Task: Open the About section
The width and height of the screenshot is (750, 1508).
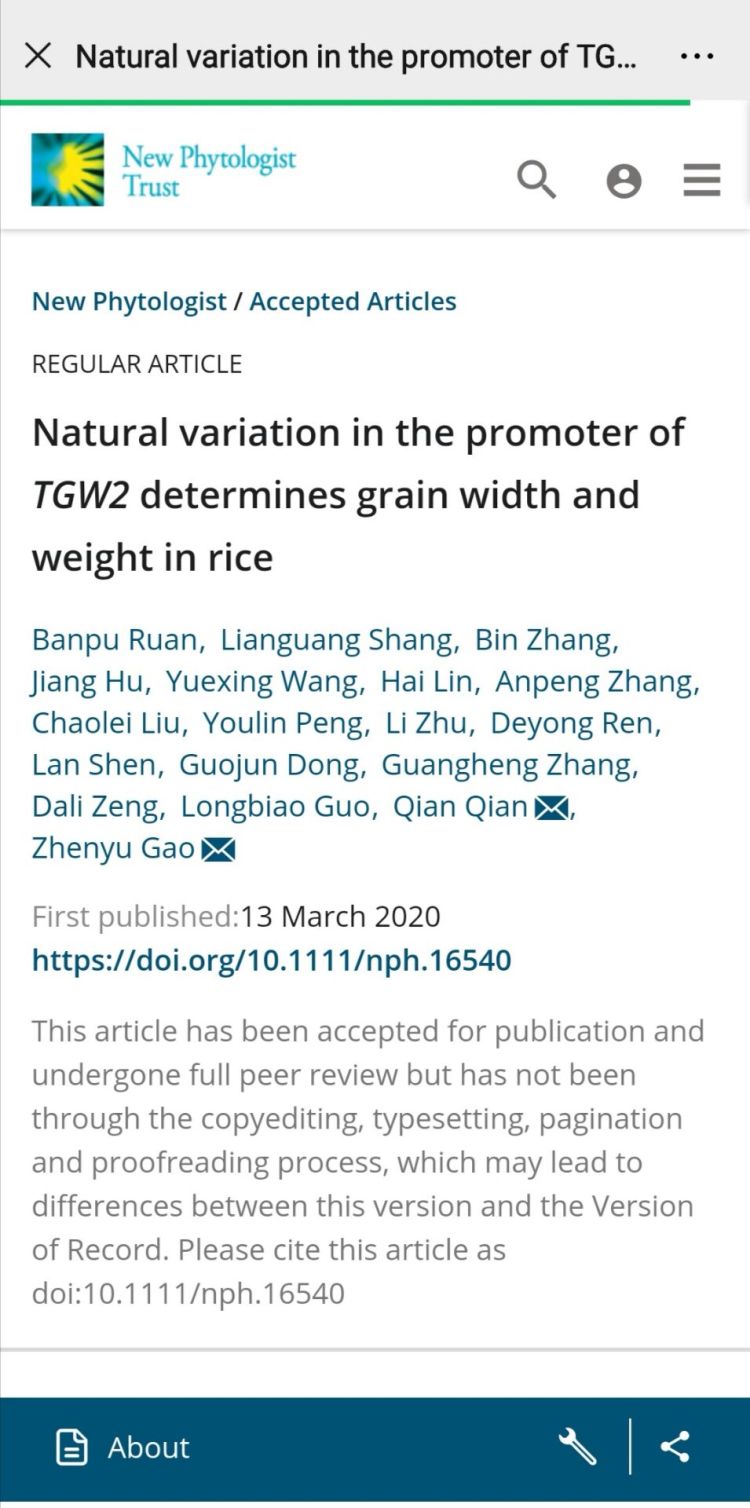Action: 122,1447
